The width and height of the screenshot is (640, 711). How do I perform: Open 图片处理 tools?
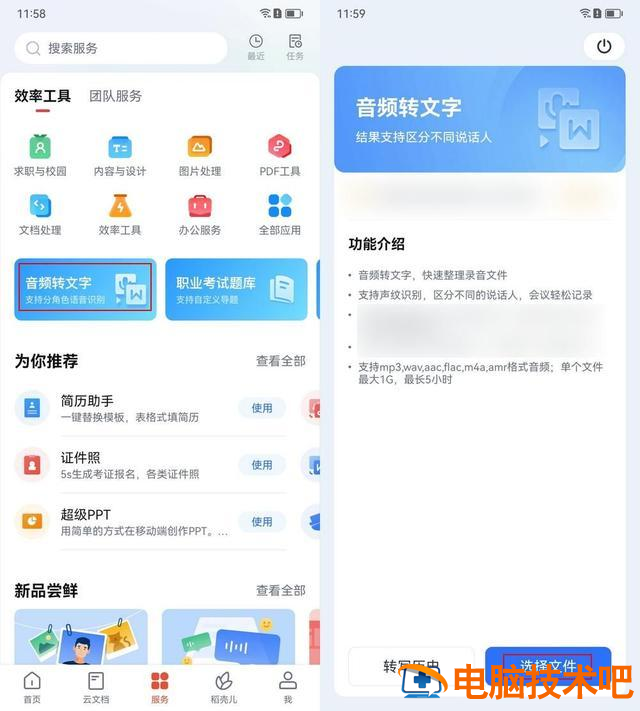pyautogui.click(x=200, y=155)
